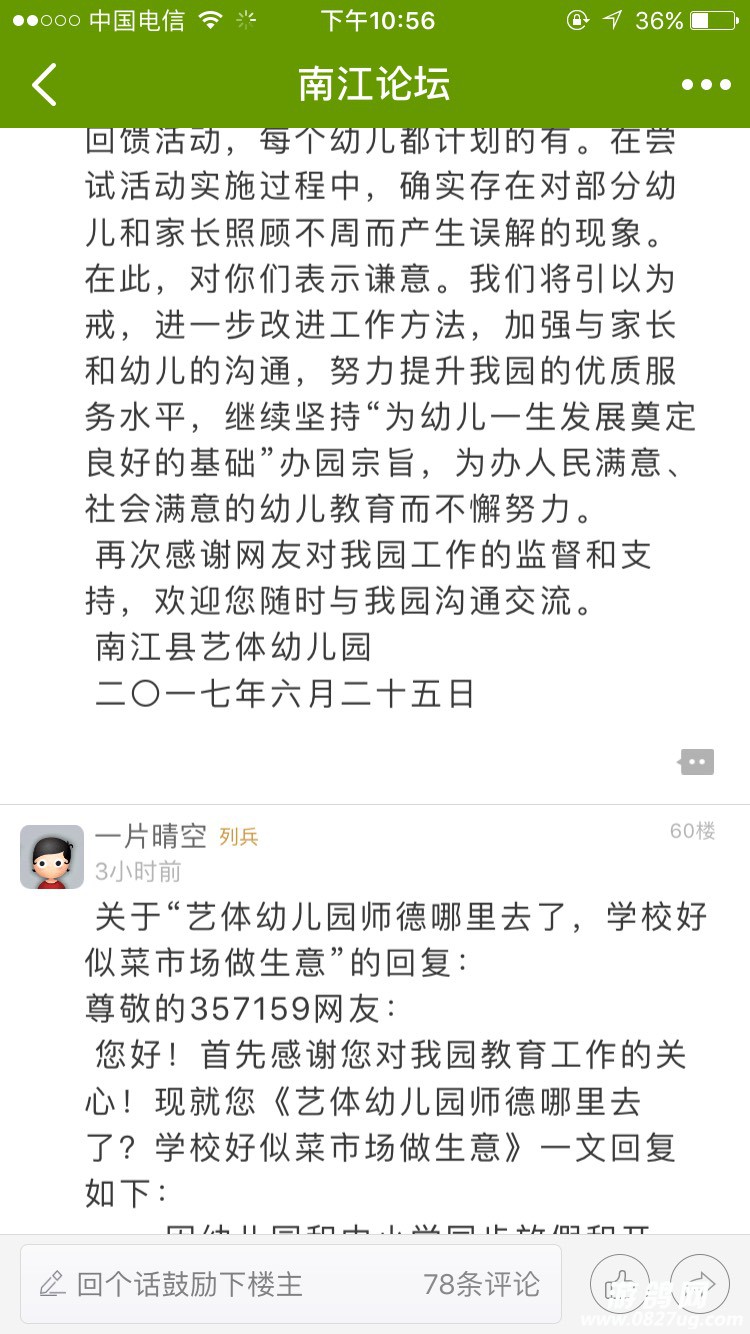This screenshot has height=1334, width=750.
Task: Open 一片晴空's avatar profile
Action: pos(52,857)
